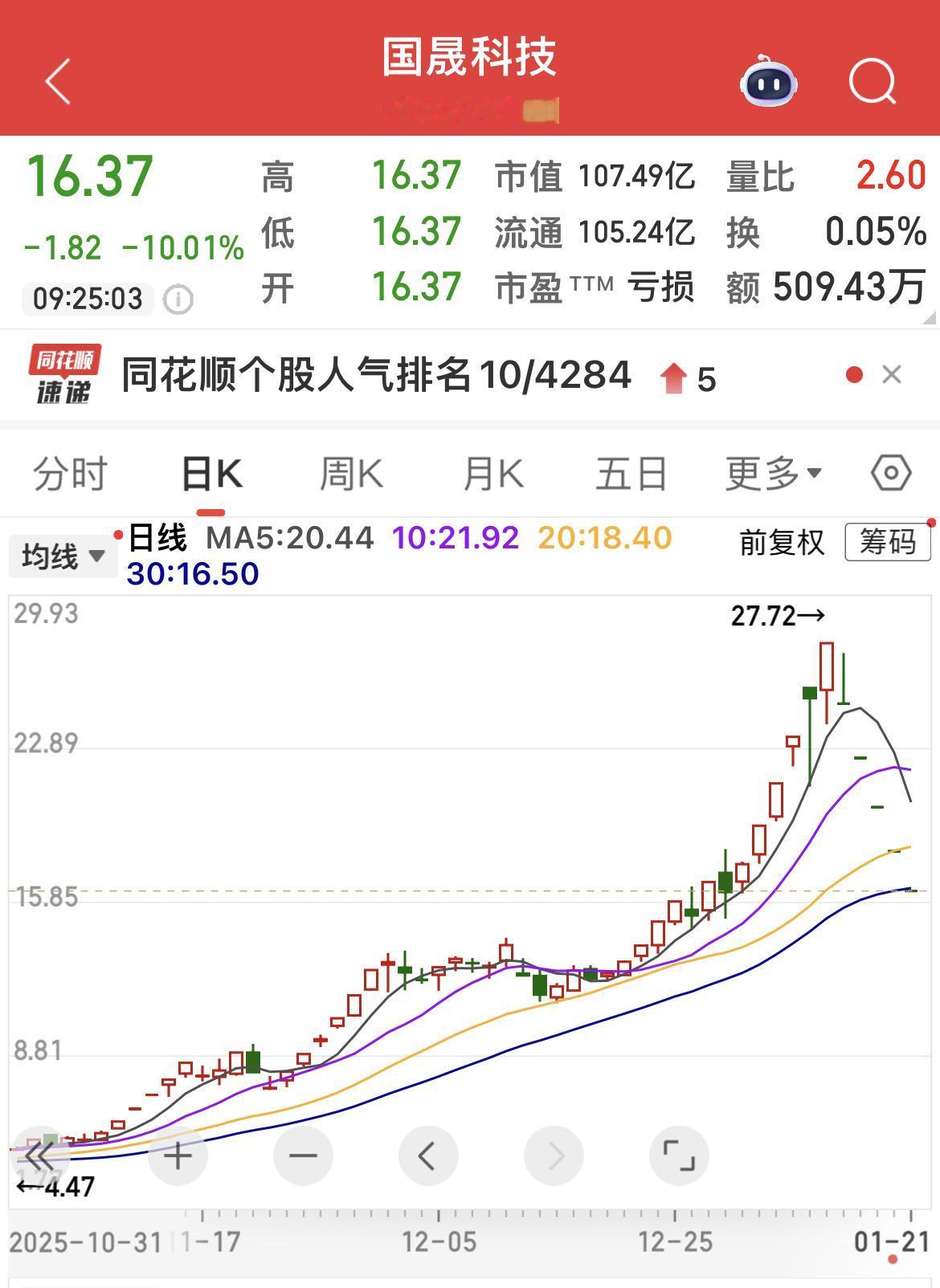Image resolution: width=940 pixels, height=1288 pixels.
Task: Pan chart right with the right arrow icon
Action: tap(555, 1156)
